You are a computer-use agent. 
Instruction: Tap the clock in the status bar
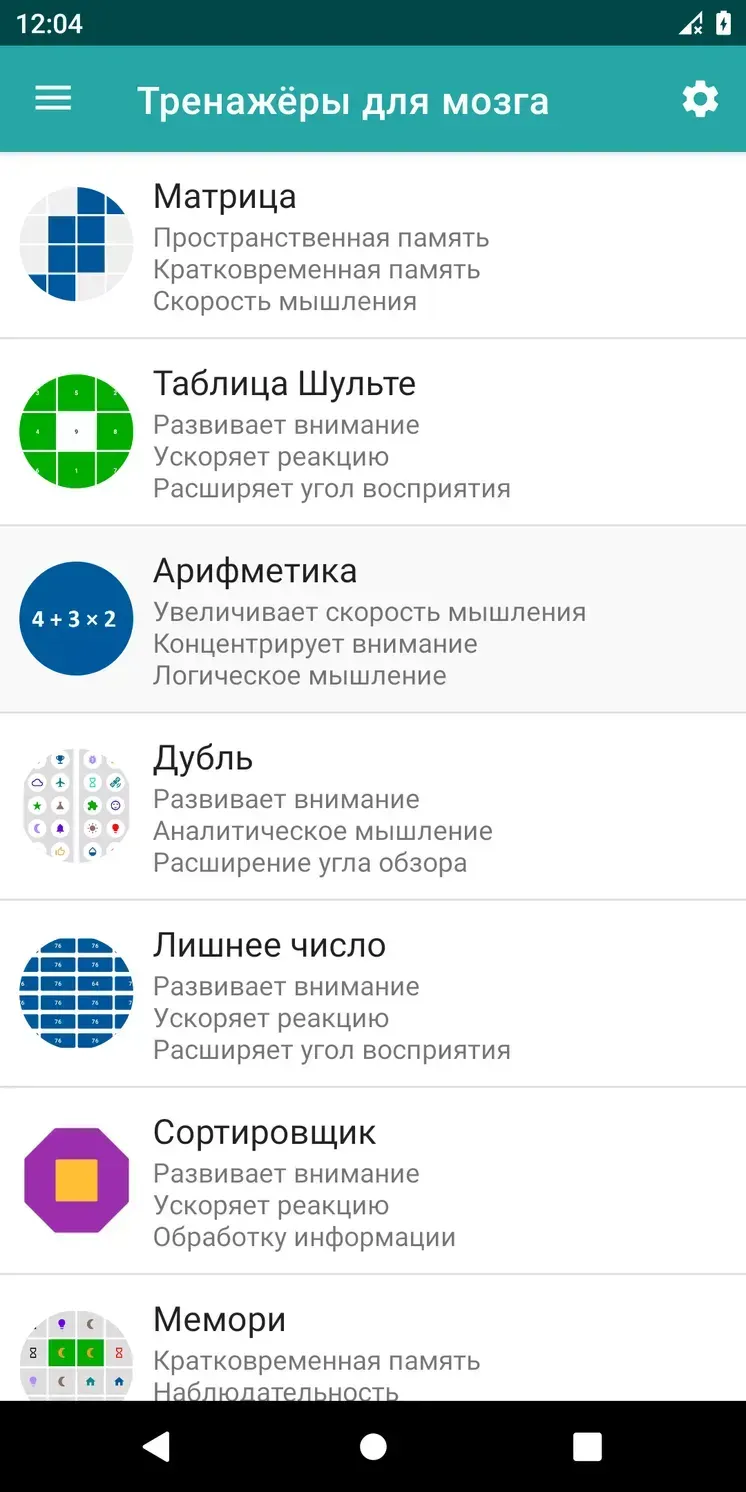[52, 22]
